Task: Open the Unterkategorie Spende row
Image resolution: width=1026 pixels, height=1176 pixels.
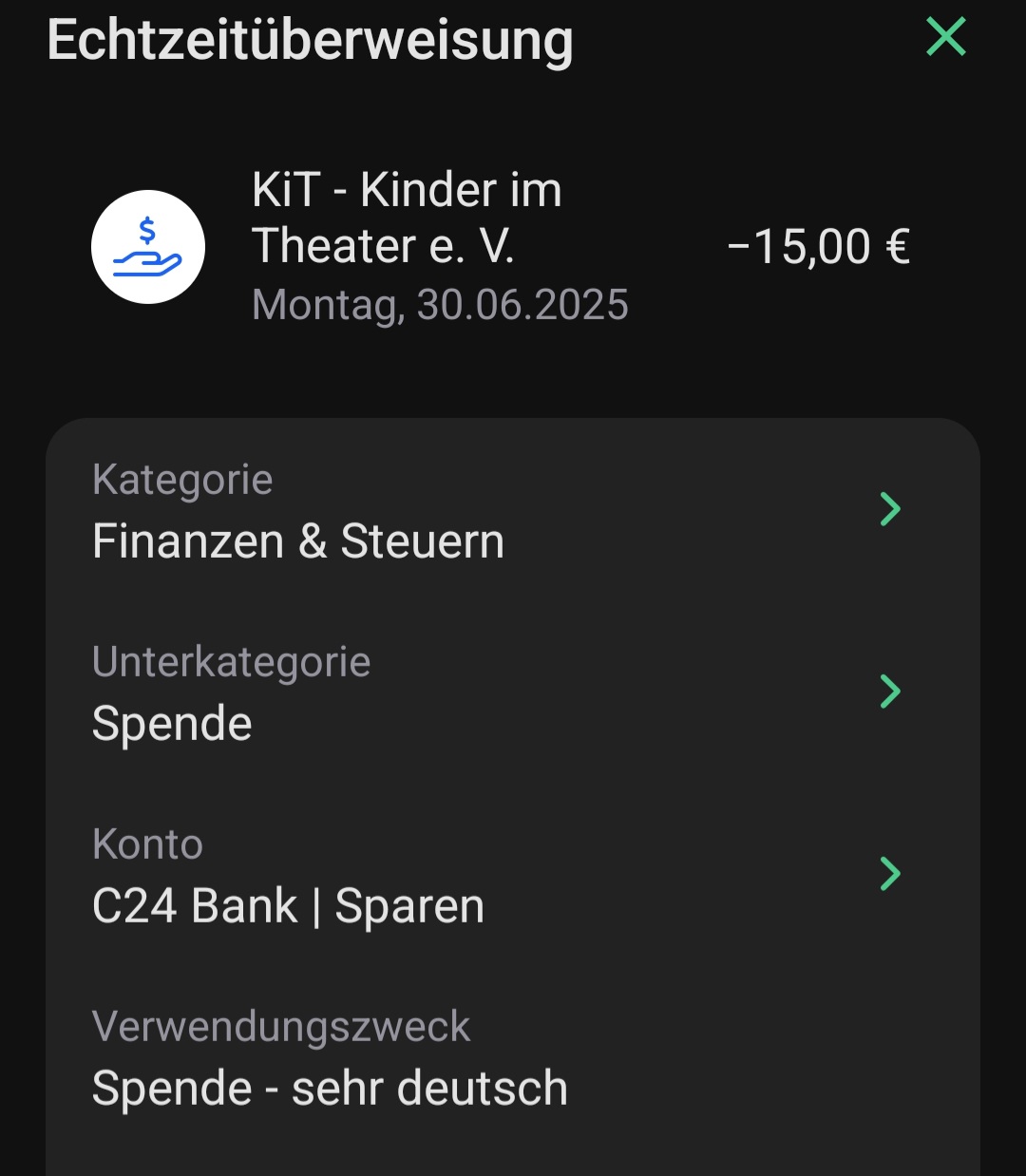Action: [511, 692]
